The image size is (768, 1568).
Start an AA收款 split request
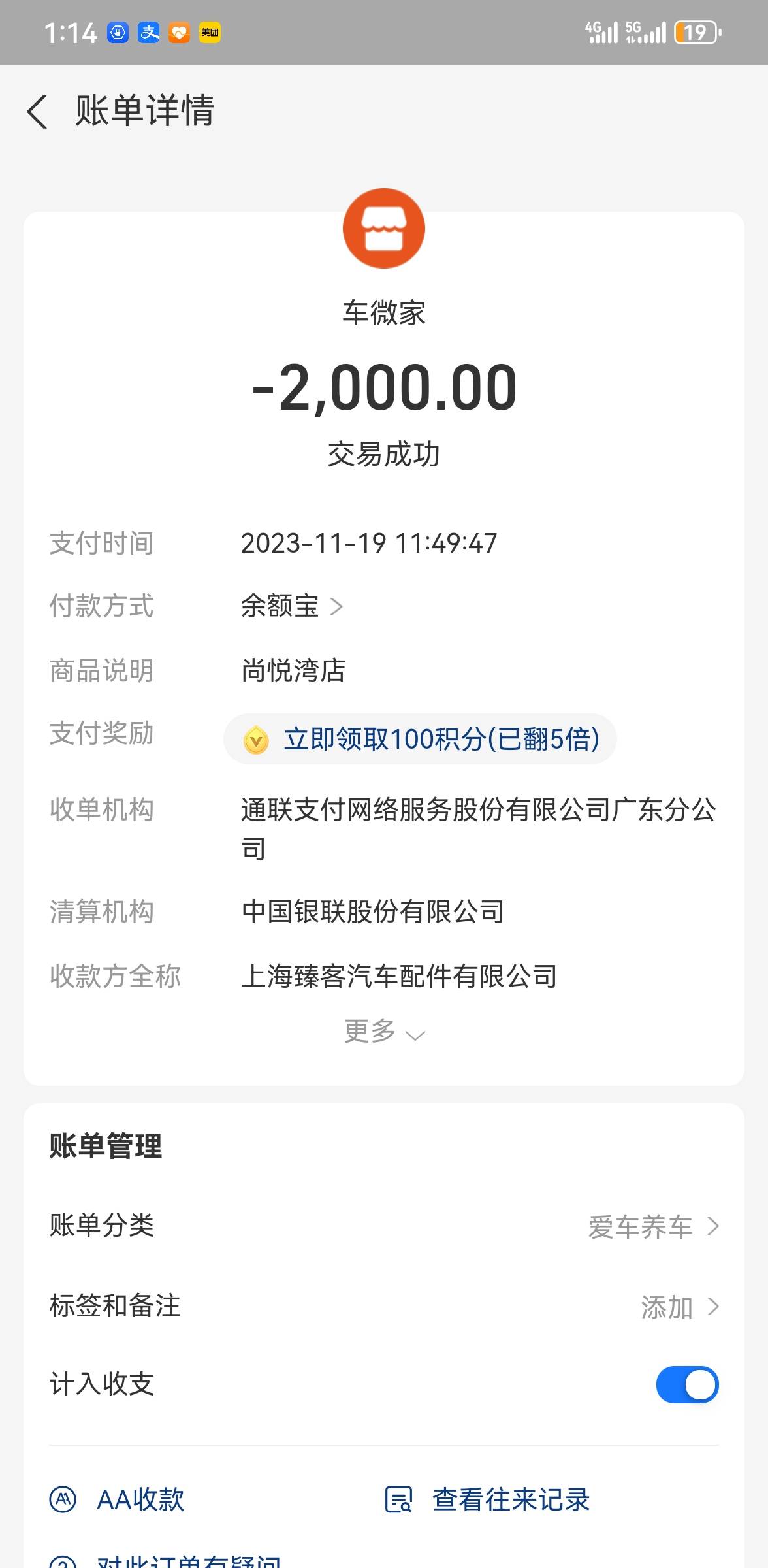coord(118,1499)
